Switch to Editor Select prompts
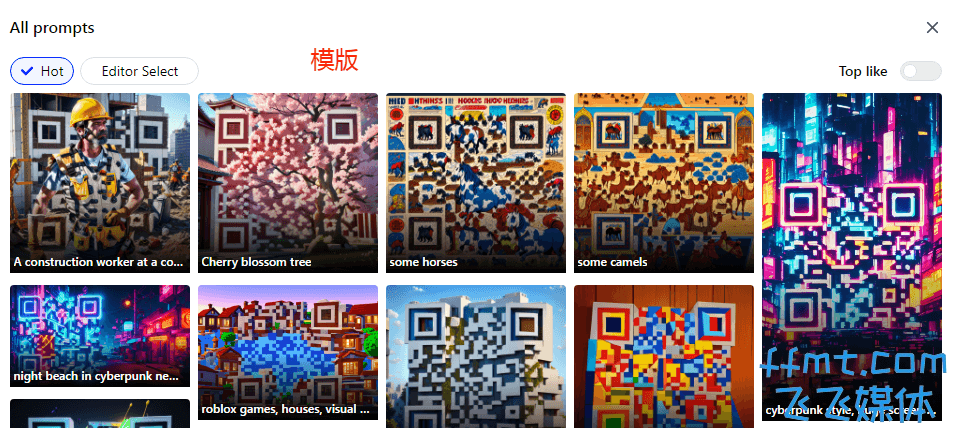The width and height of the screenshot is (953, 428). (139, 71)
